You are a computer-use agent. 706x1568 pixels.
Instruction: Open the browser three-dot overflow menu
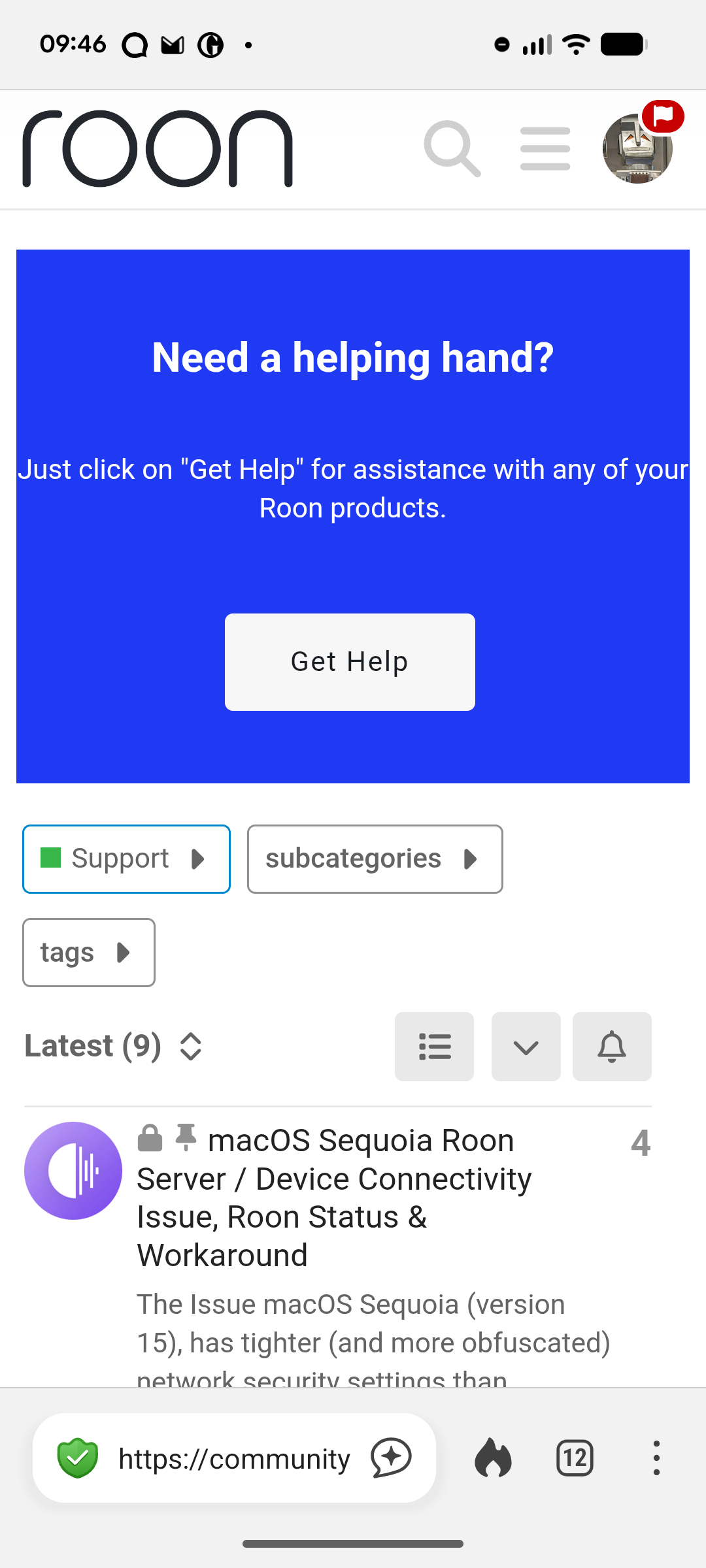tap(656, 1458)
